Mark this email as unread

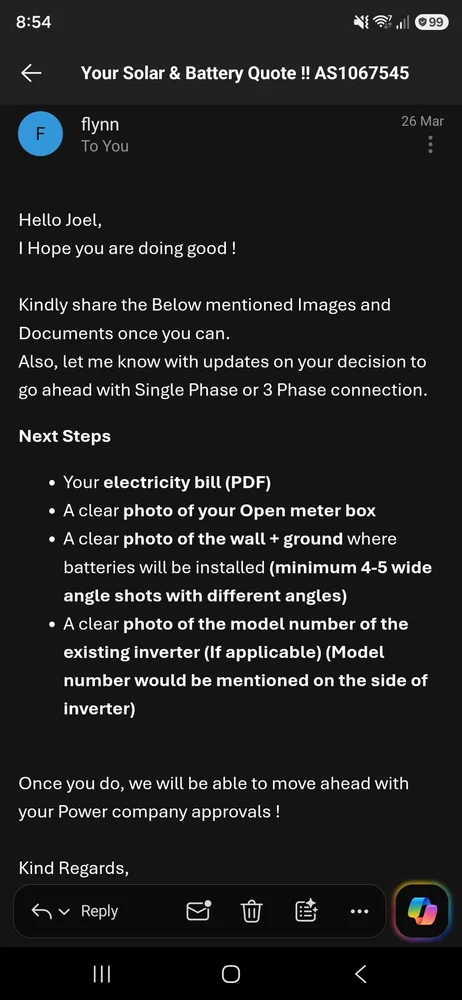click(198, 911)
